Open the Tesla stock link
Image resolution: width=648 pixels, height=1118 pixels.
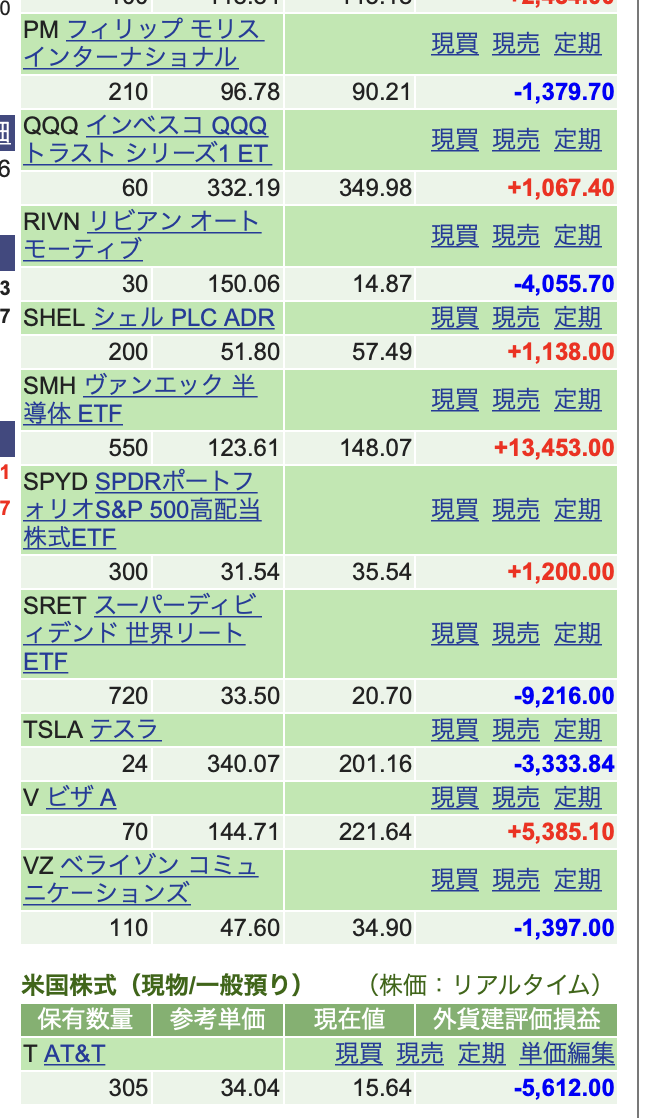125,730
